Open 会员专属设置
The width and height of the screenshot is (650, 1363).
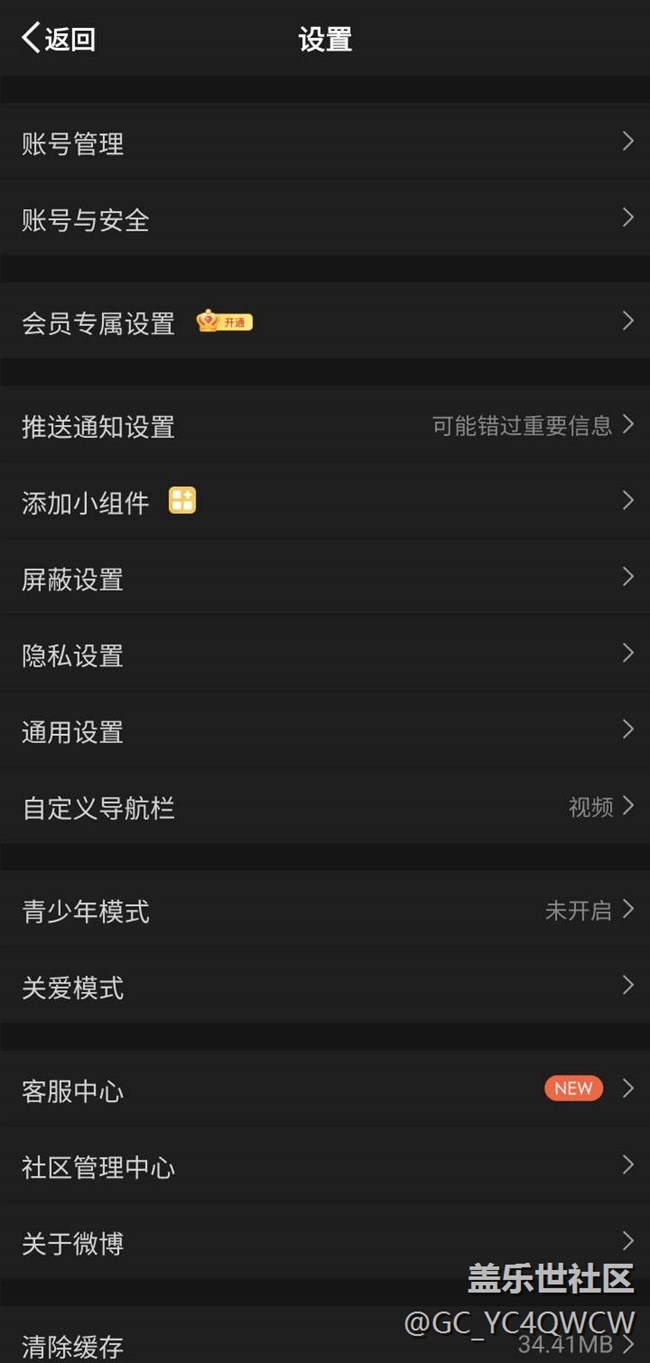325,322
